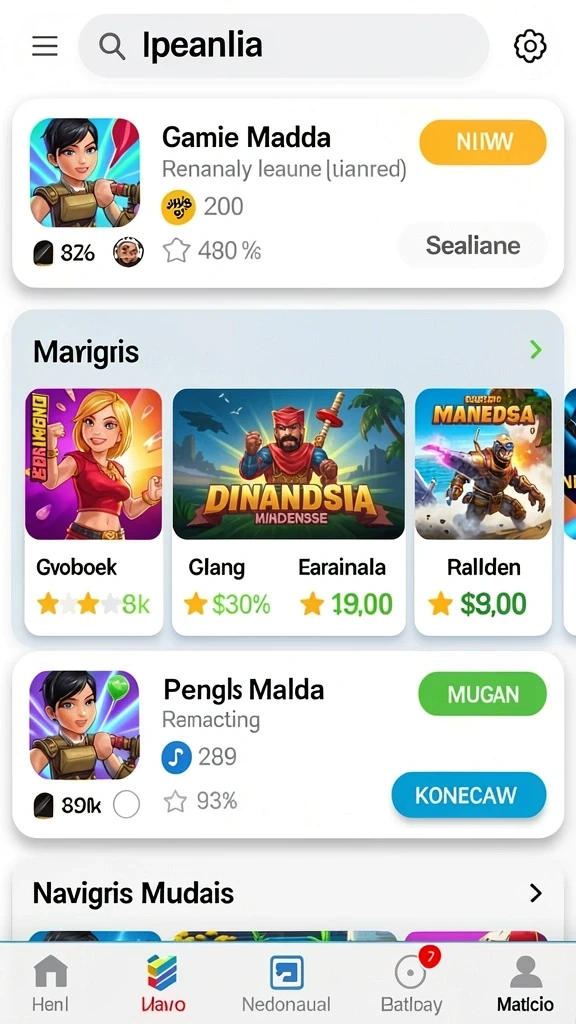Open the hamburger menu
The image size is (576, 1024).
click(44, 46)
